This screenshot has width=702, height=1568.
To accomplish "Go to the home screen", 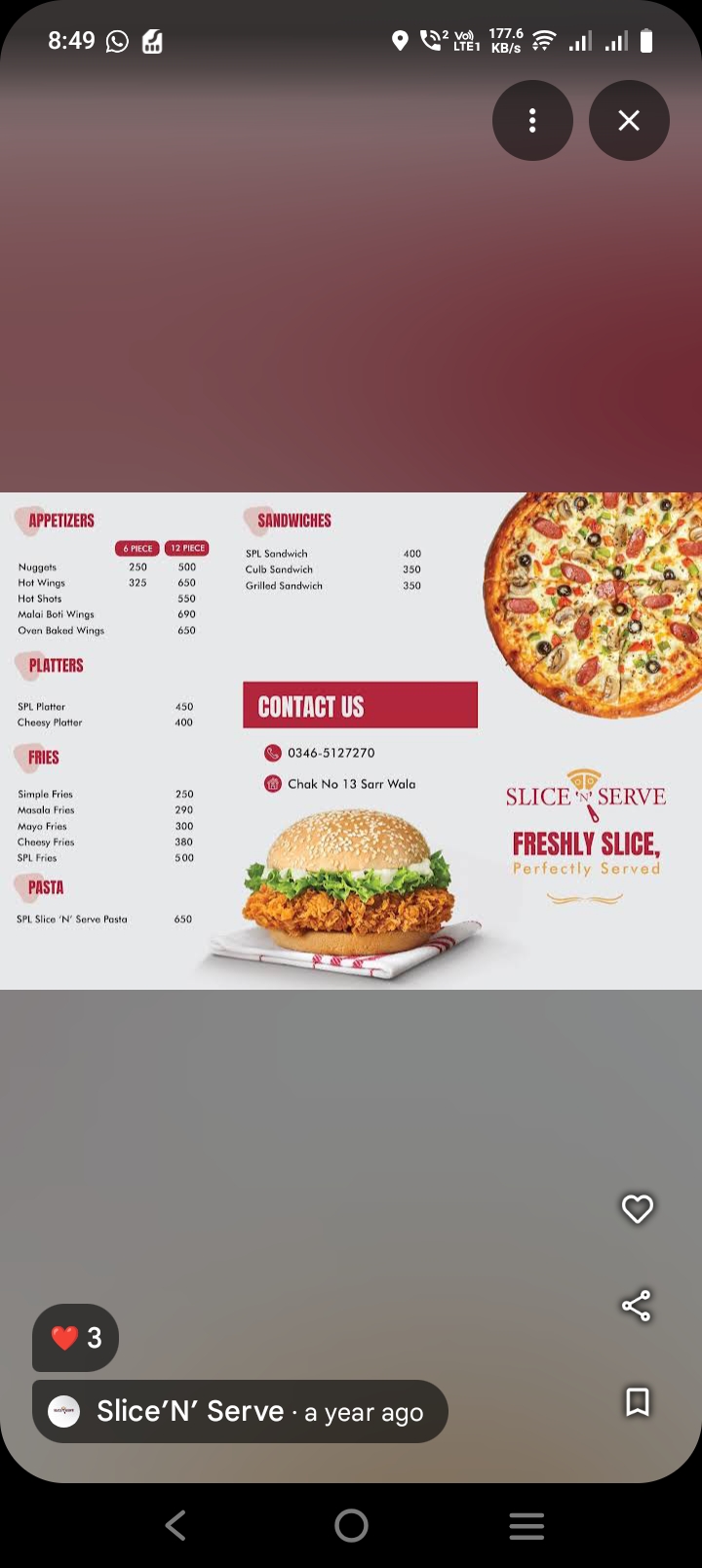I will click(x=351, y=1525).
